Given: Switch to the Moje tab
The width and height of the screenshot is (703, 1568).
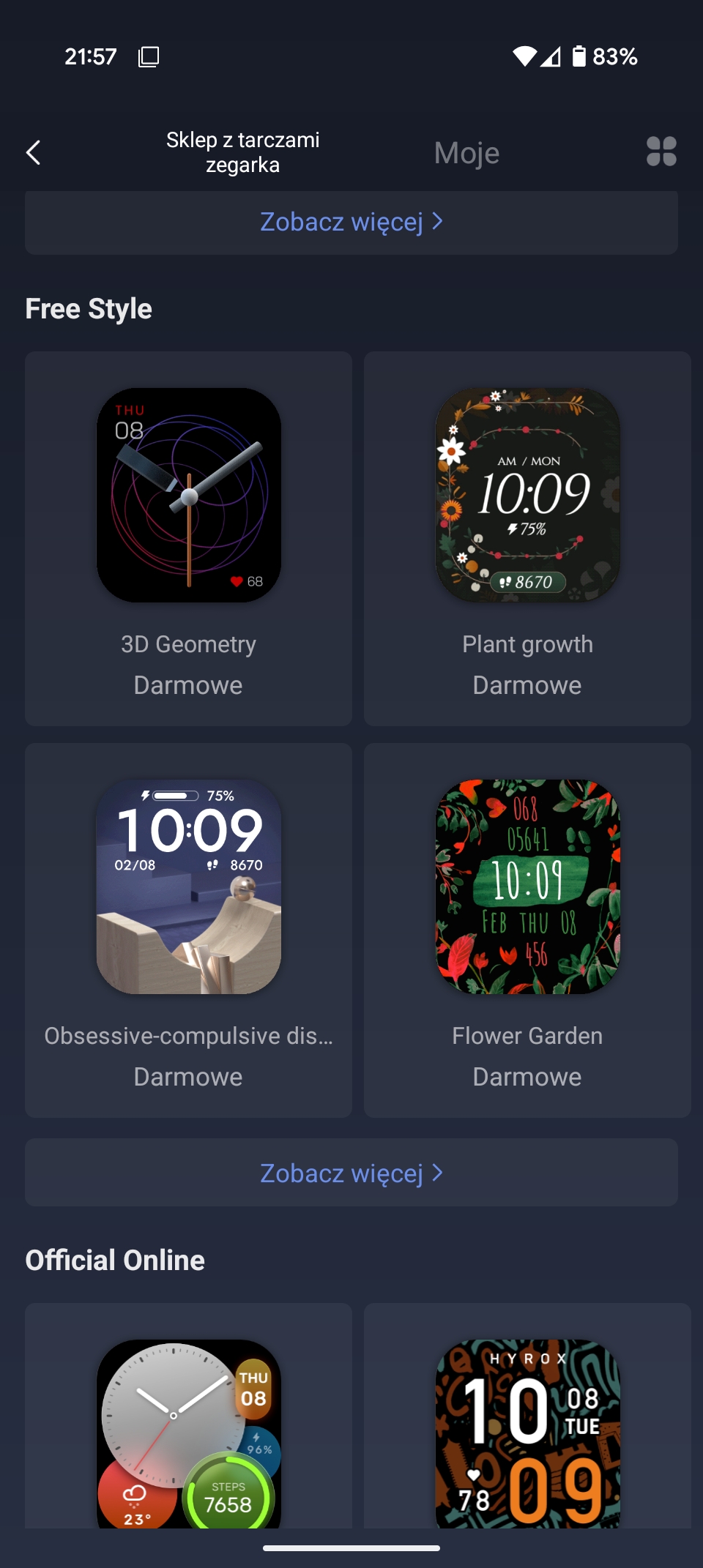Looking at the screenshot, I should [x=466, y=153].
